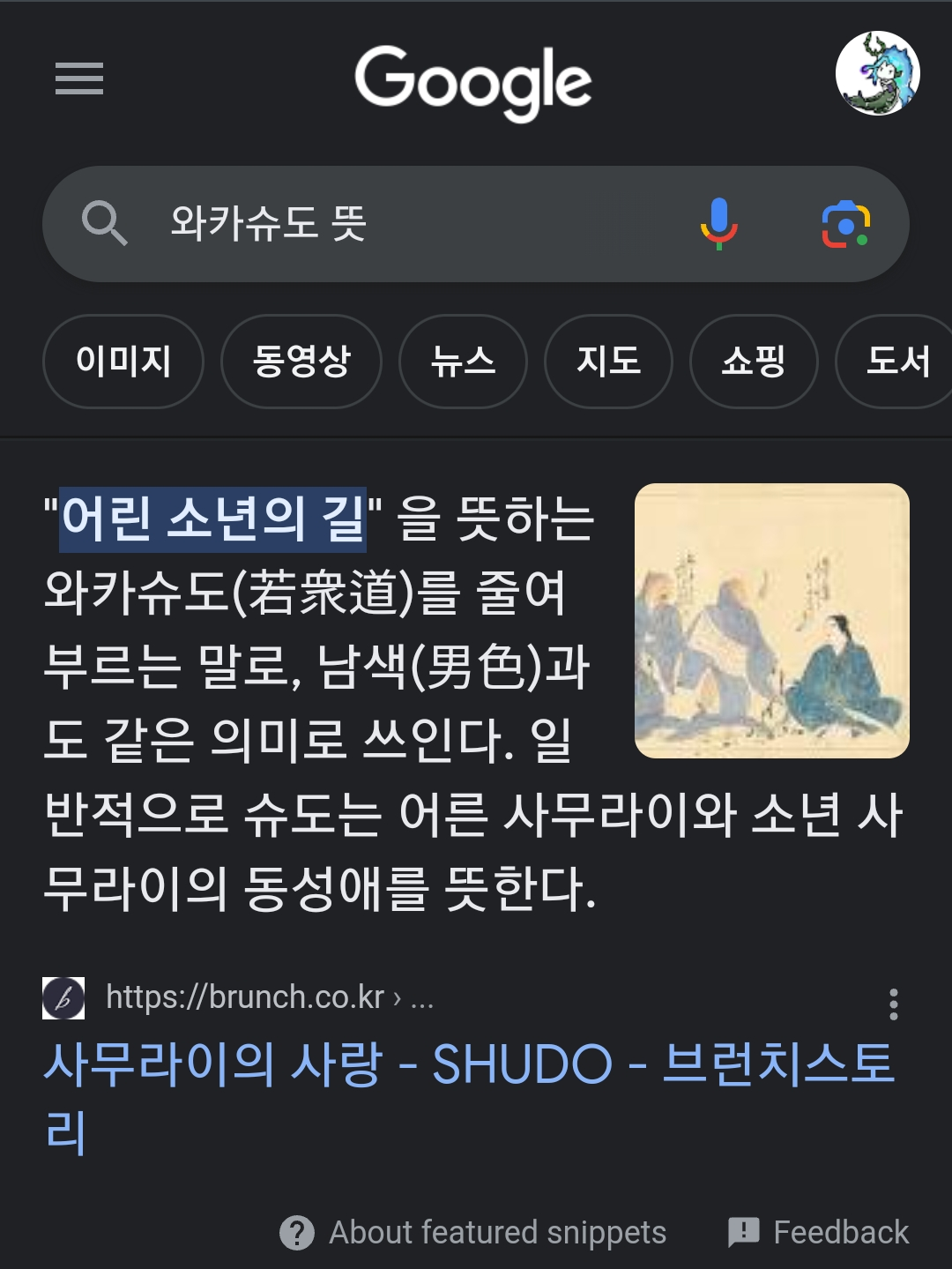This screenshot has height=1269, width=952.
Task: Open the hamburger menu
Action: tap(79, 78)
